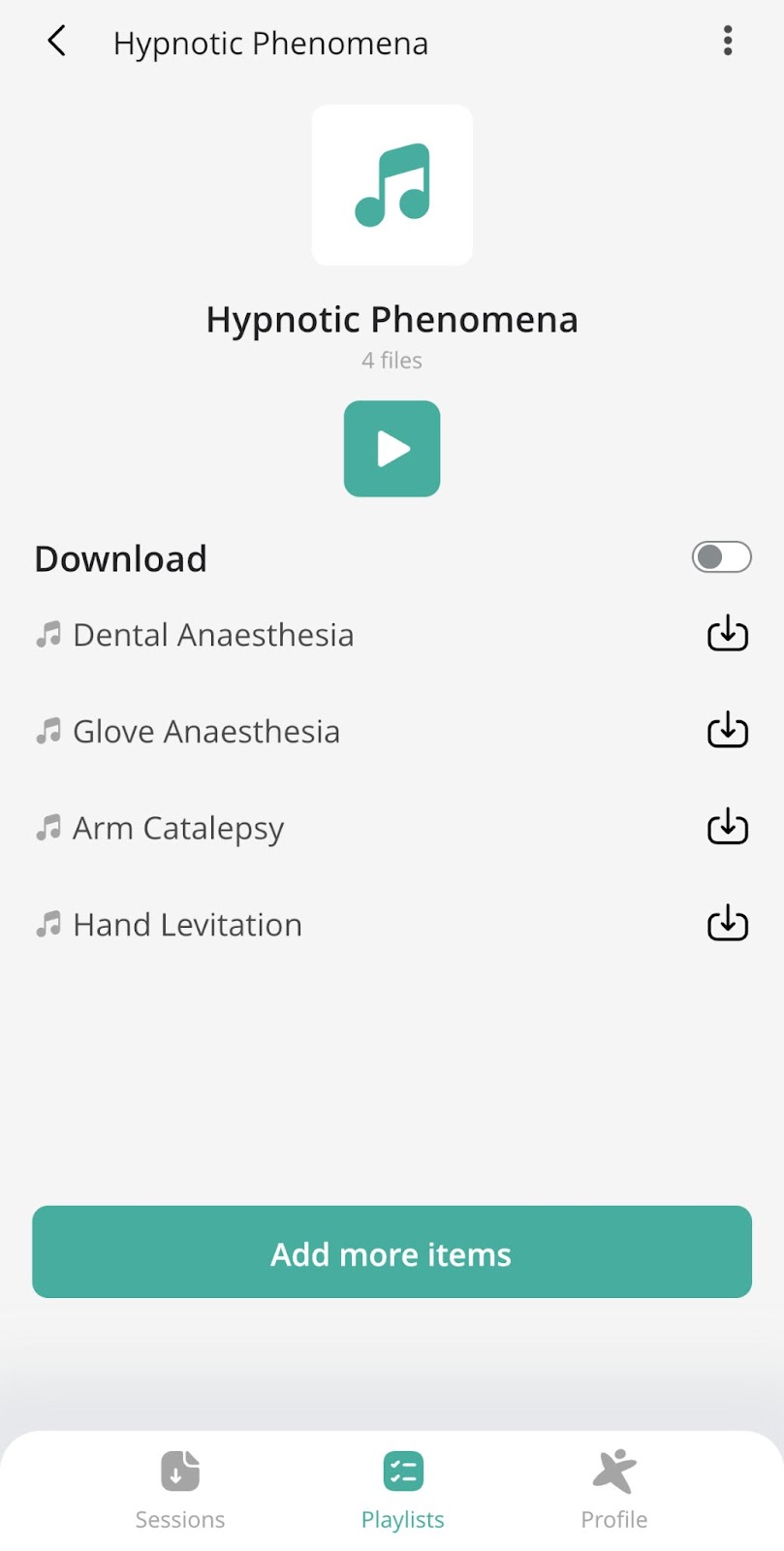Select the Playlists tab

pyautogui.click(x=403, y=1491)
